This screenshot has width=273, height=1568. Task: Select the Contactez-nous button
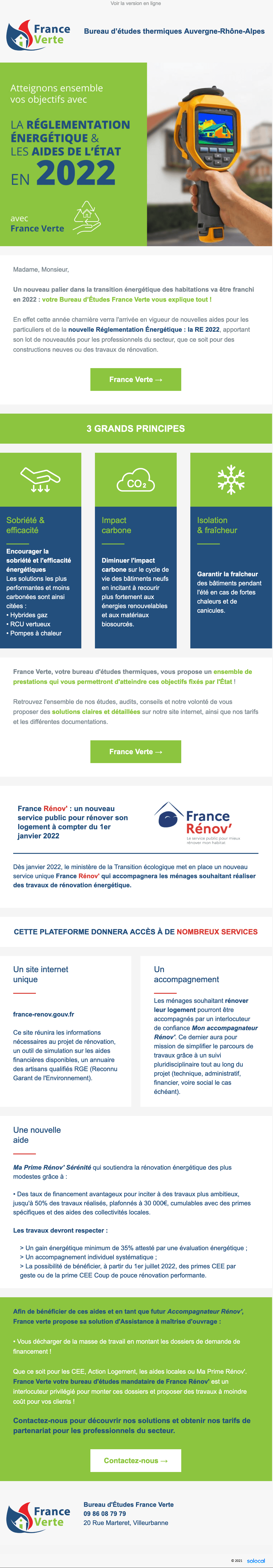pos(136,1460)
